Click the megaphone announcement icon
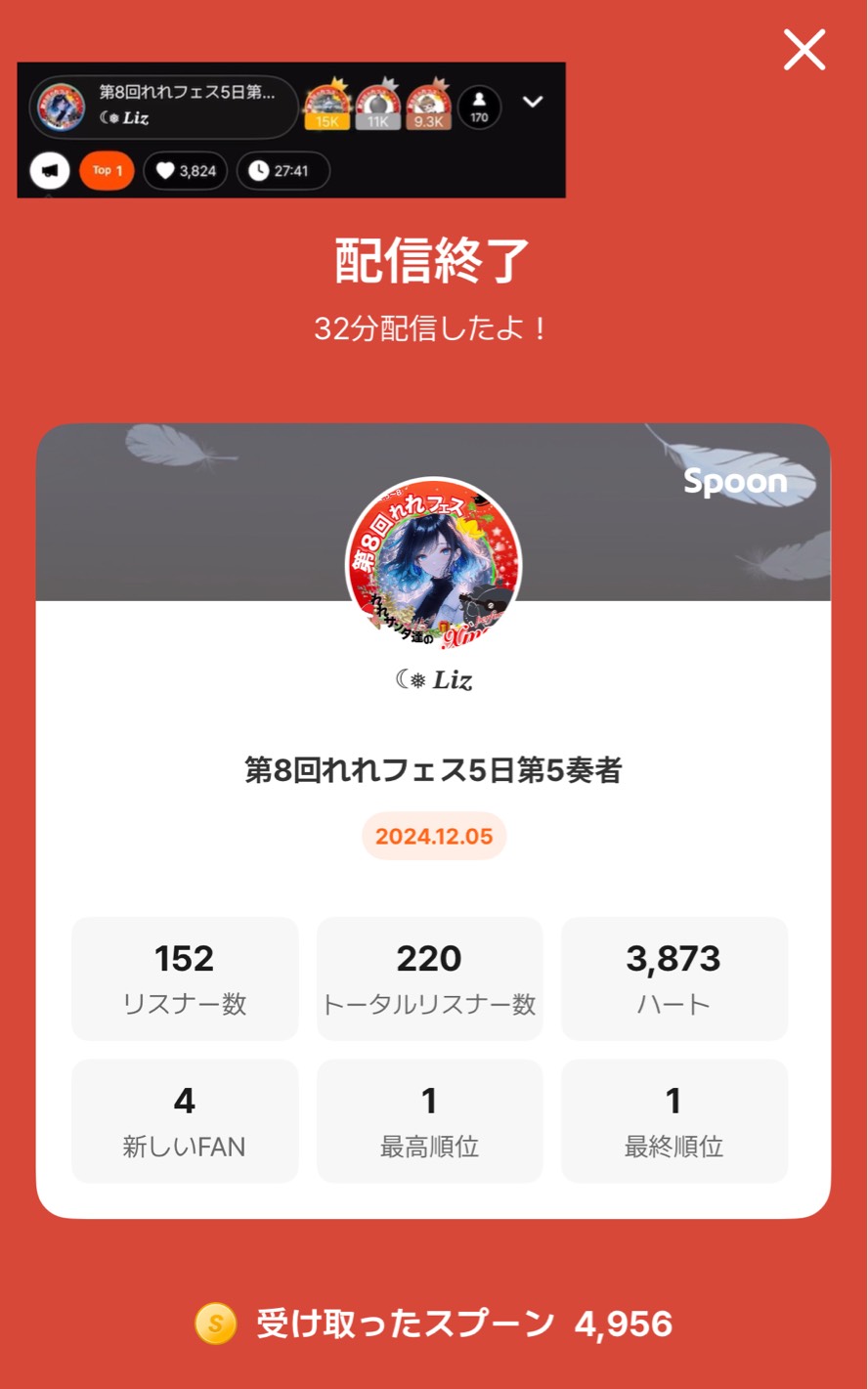Screen dimensions: 868x1389 click(49, 170)
